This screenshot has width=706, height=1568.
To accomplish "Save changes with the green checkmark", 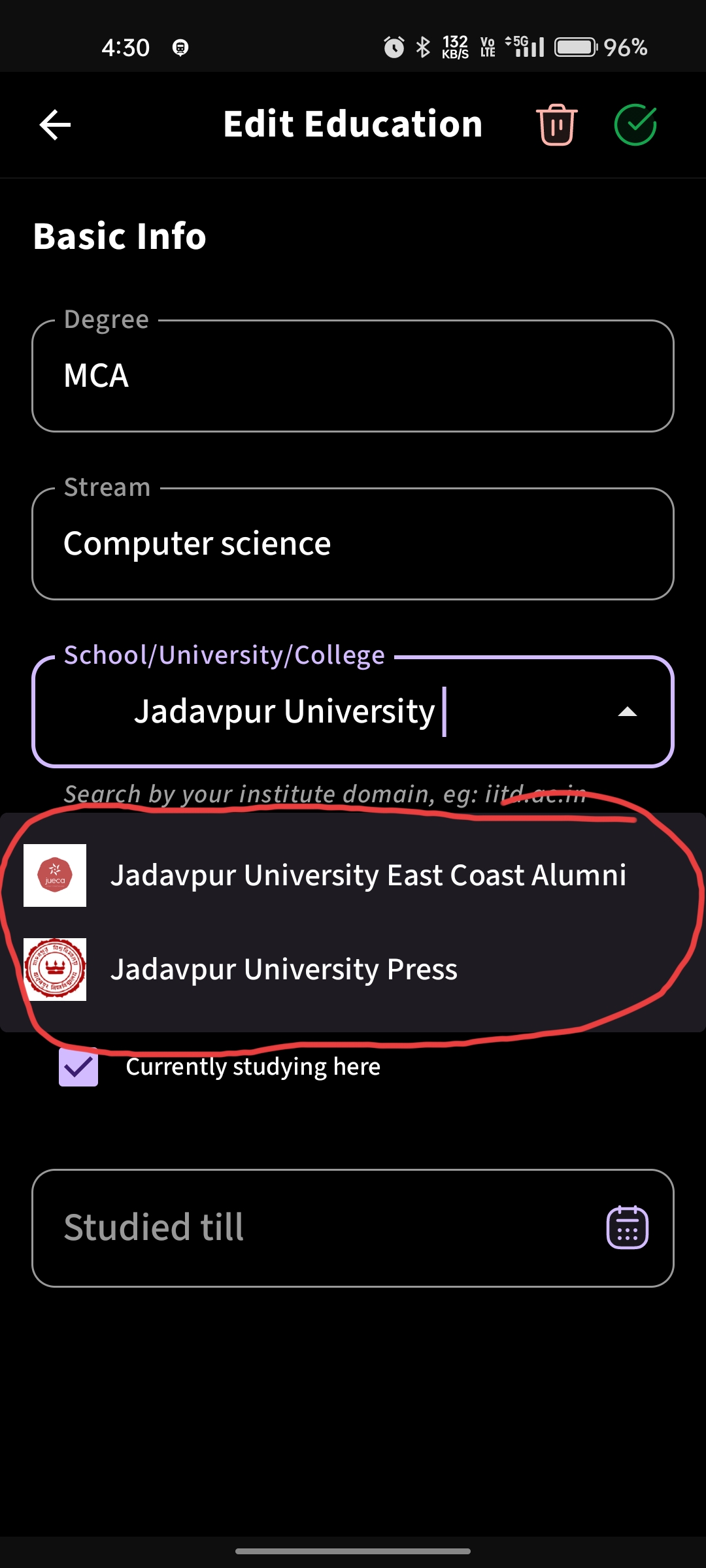I will (635, 125).
